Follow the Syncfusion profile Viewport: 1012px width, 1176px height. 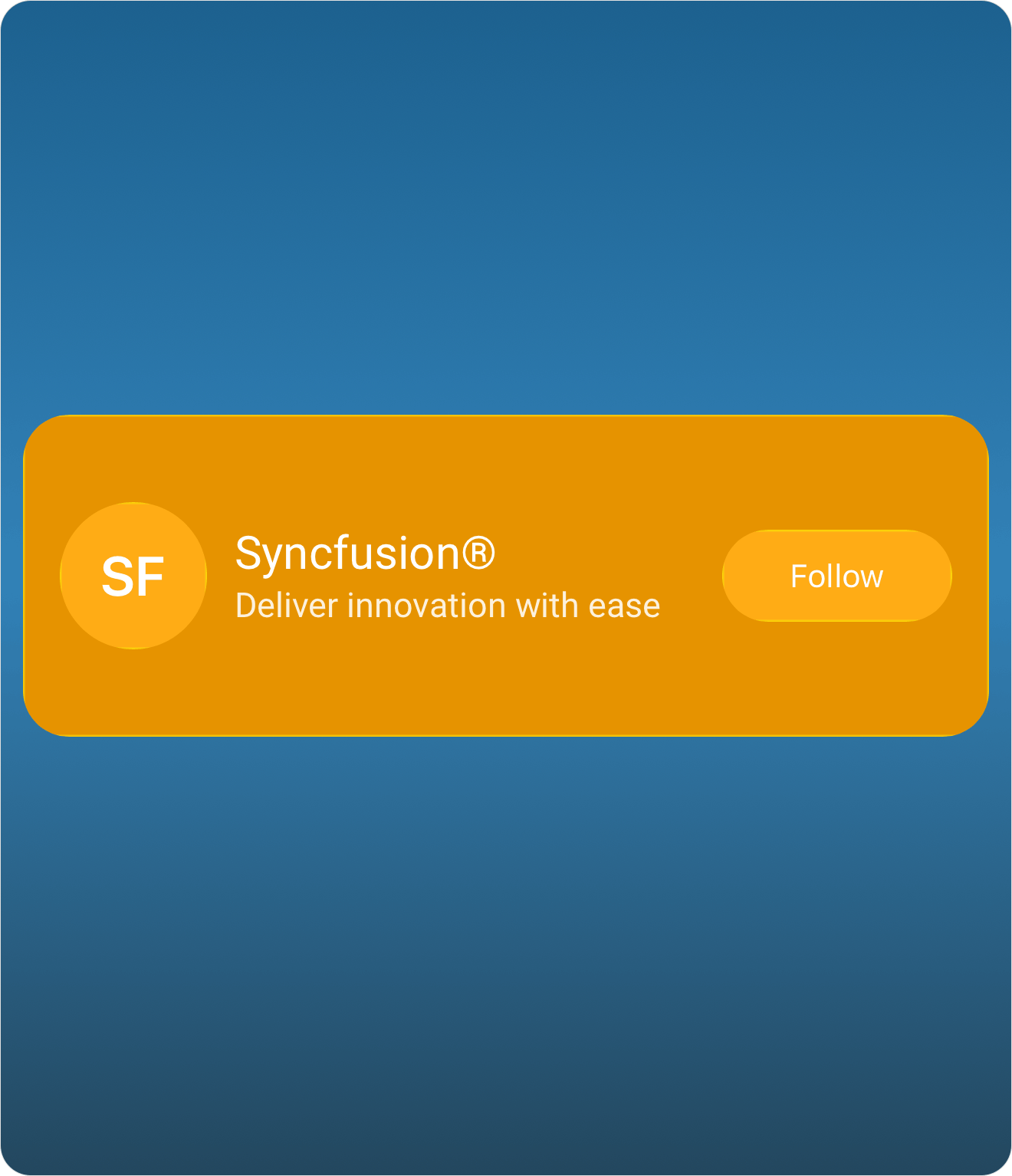(x=836, y=576)
